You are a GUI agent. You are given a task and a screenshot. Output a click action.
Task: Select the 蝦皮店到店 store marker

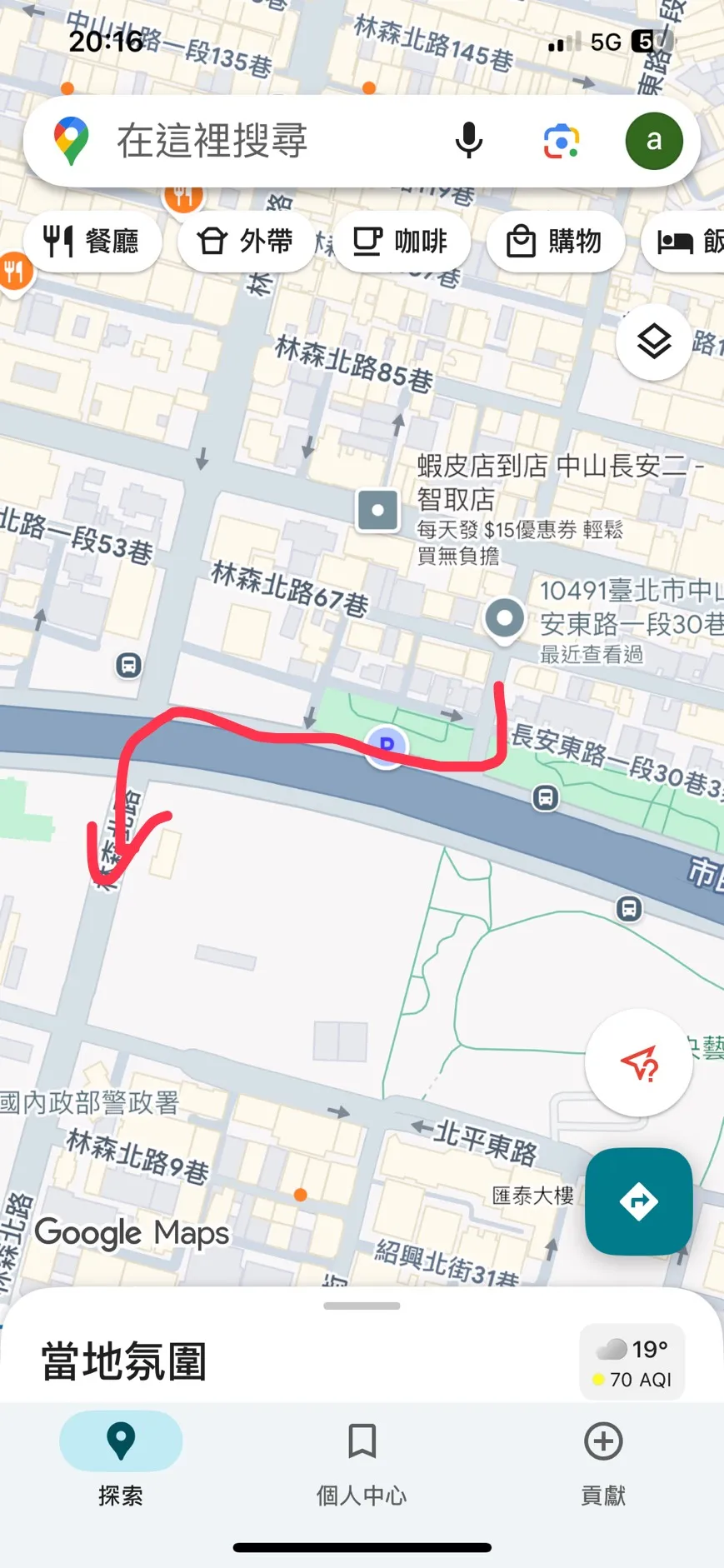[x=377, y=511]
